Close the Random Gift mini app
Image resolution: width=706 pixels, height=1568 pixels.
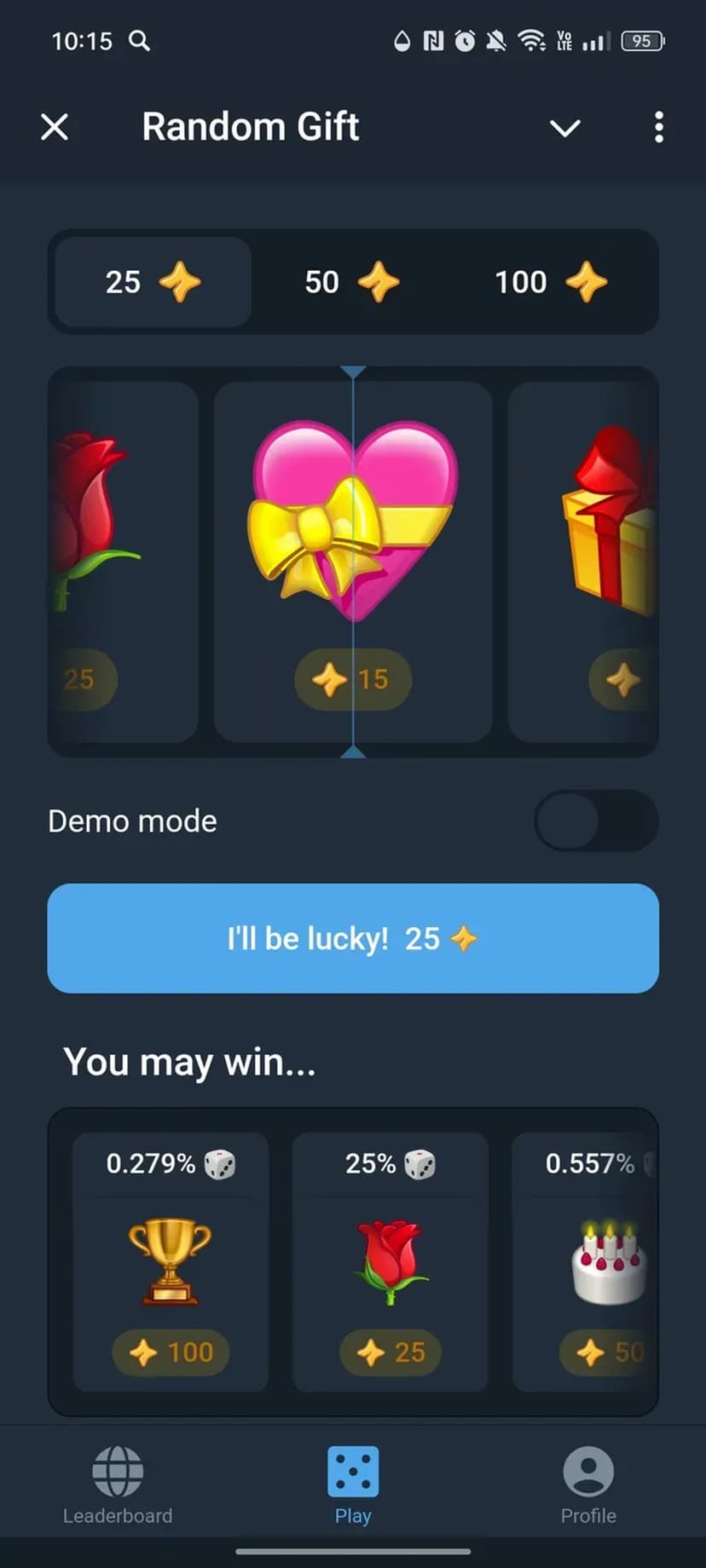click(x=55, y=127)
